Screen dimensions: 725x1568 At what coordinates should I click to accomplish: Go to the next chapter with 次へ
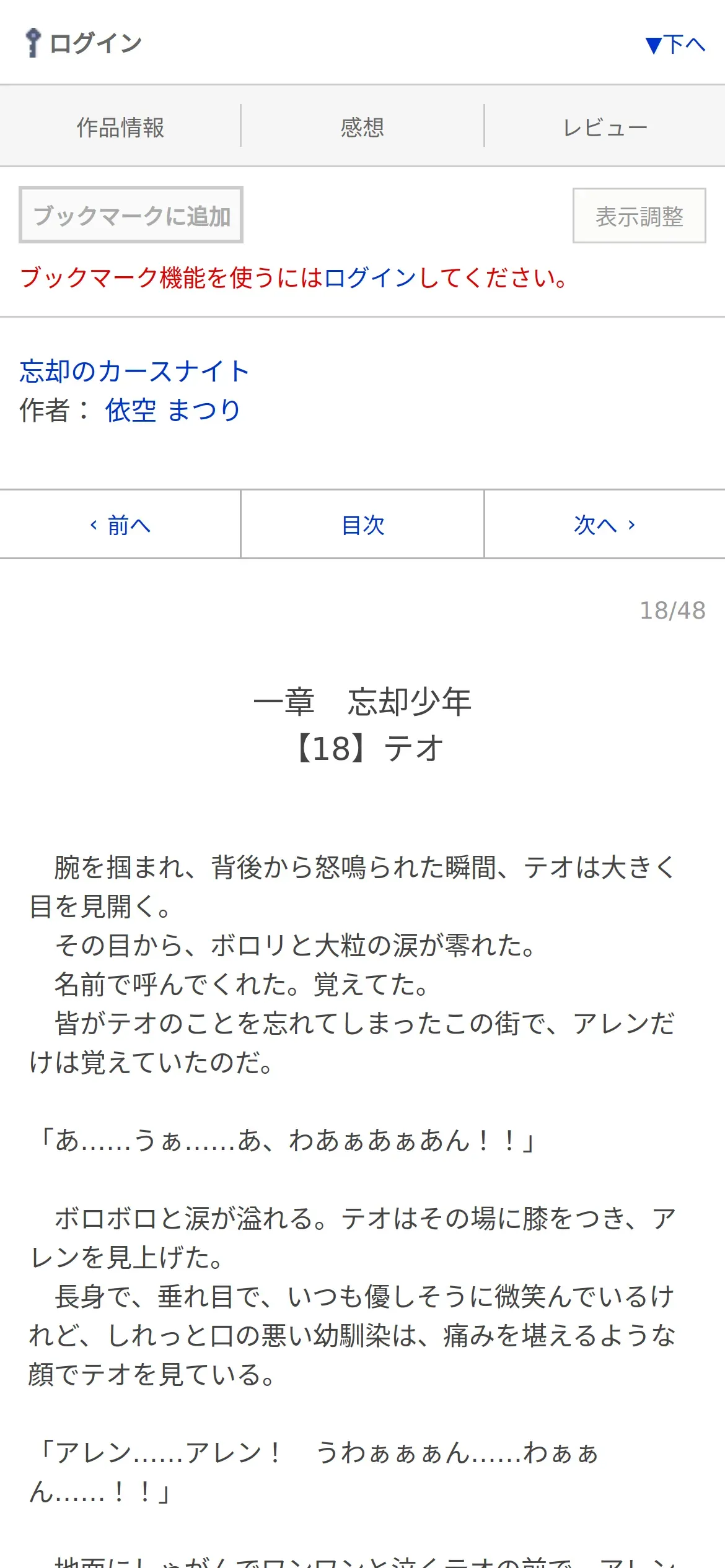click(x=605, y=525)
